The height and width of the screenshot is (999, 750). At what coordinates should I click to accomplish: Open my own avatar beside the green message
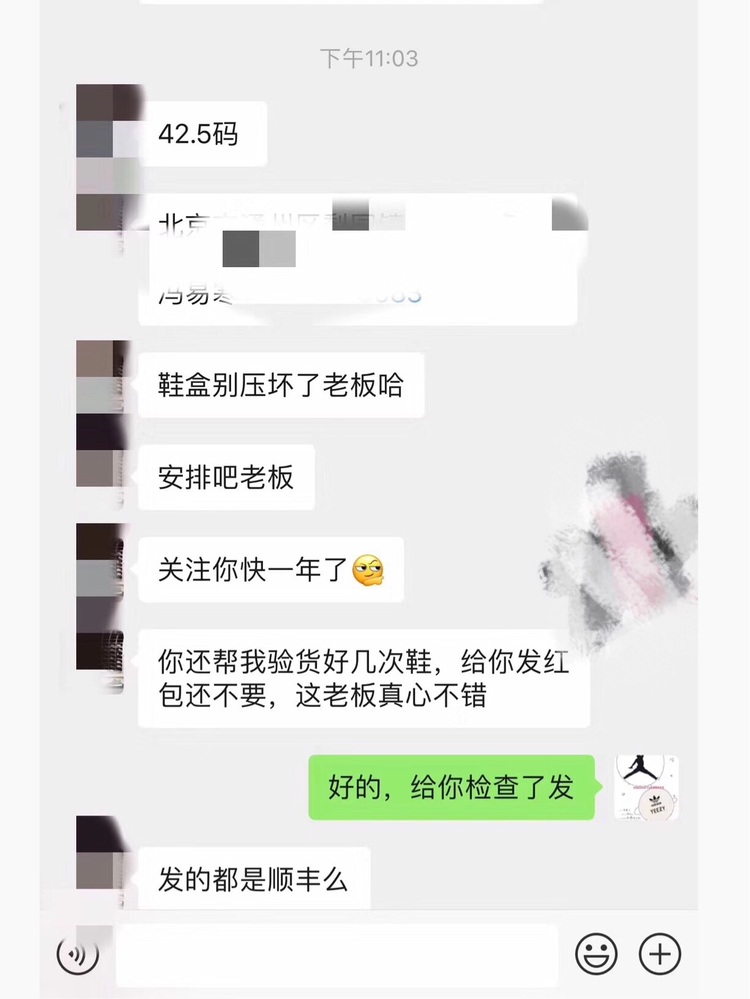(x=646, y=787)
